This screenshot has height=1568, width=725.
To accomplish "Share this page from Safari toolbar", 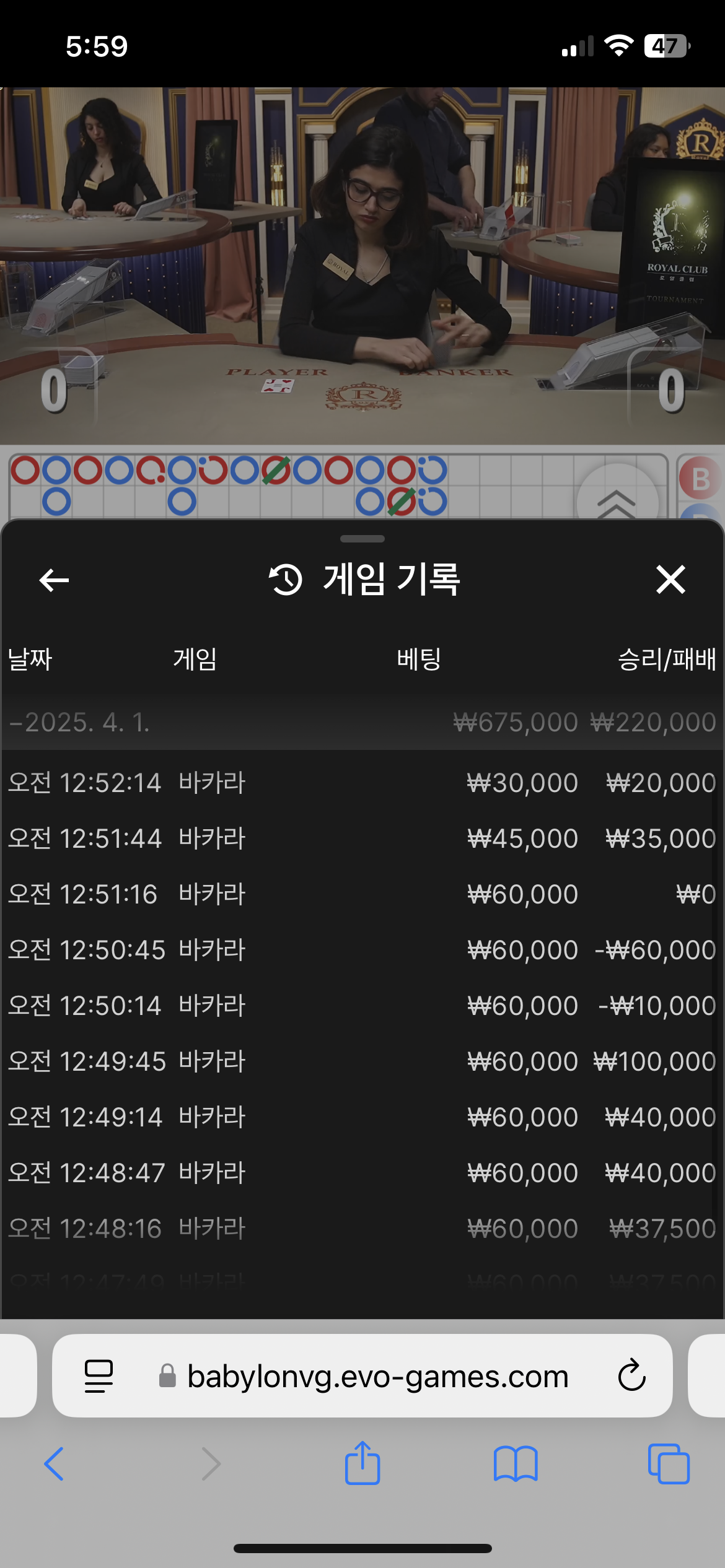I will [x=362, y=1463].
